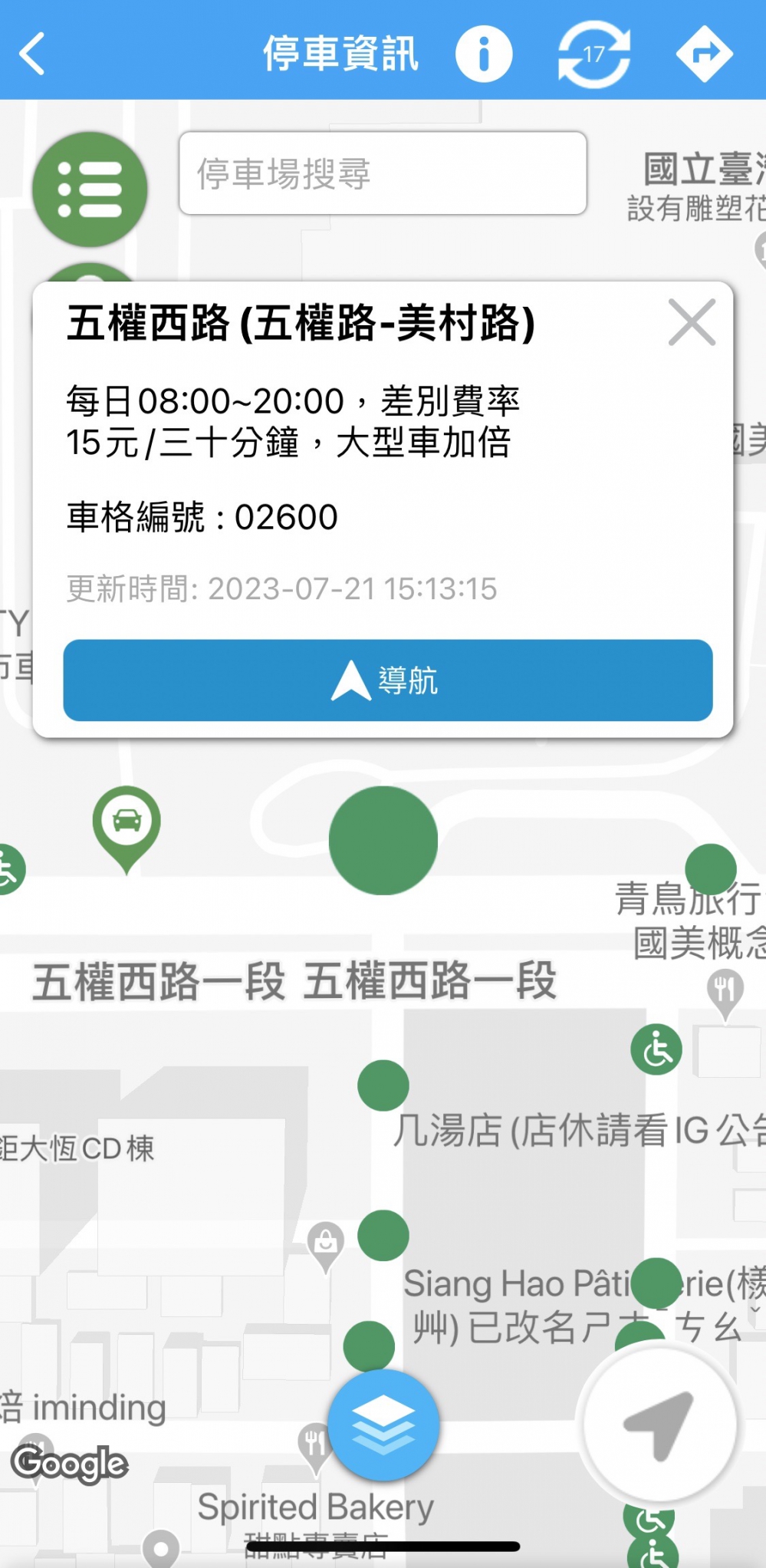Tap the refresh countdown icon
The width and height of the screenshot is (766, 1568).
[594, 54]
